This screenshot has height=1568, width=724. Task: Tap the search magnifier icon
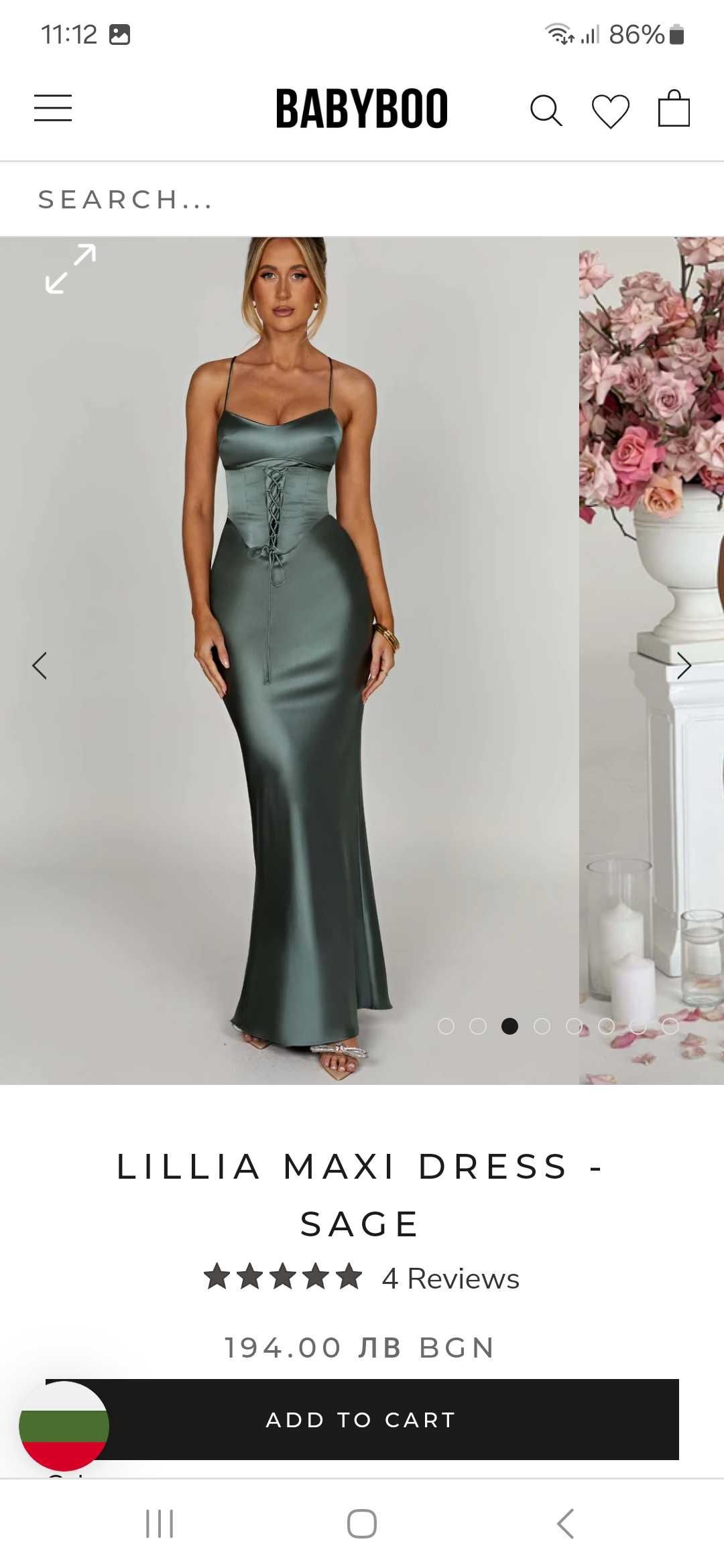click(546, 110)
